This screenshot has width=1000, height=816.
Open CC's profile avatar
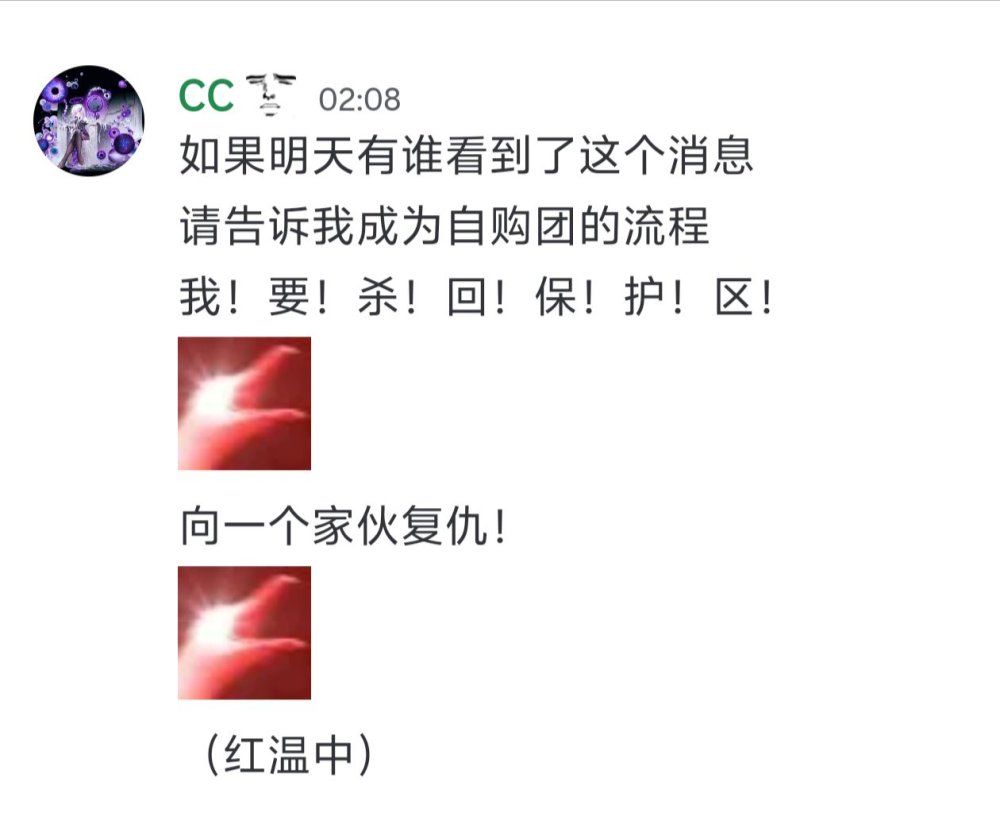click(90, 121)
